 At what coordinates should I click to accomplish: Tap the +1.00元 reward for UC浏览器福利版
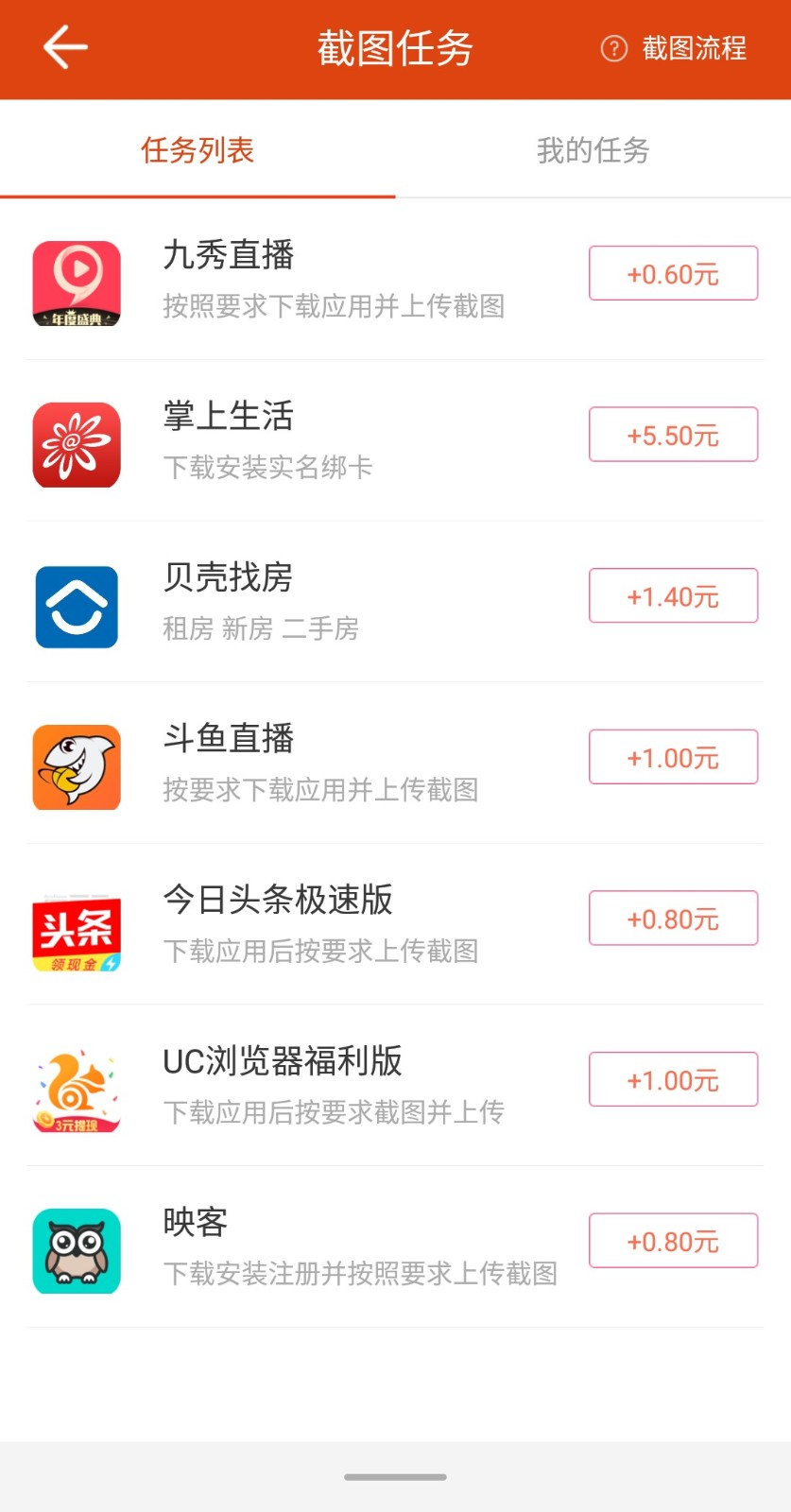click(x=673, y=1079)
